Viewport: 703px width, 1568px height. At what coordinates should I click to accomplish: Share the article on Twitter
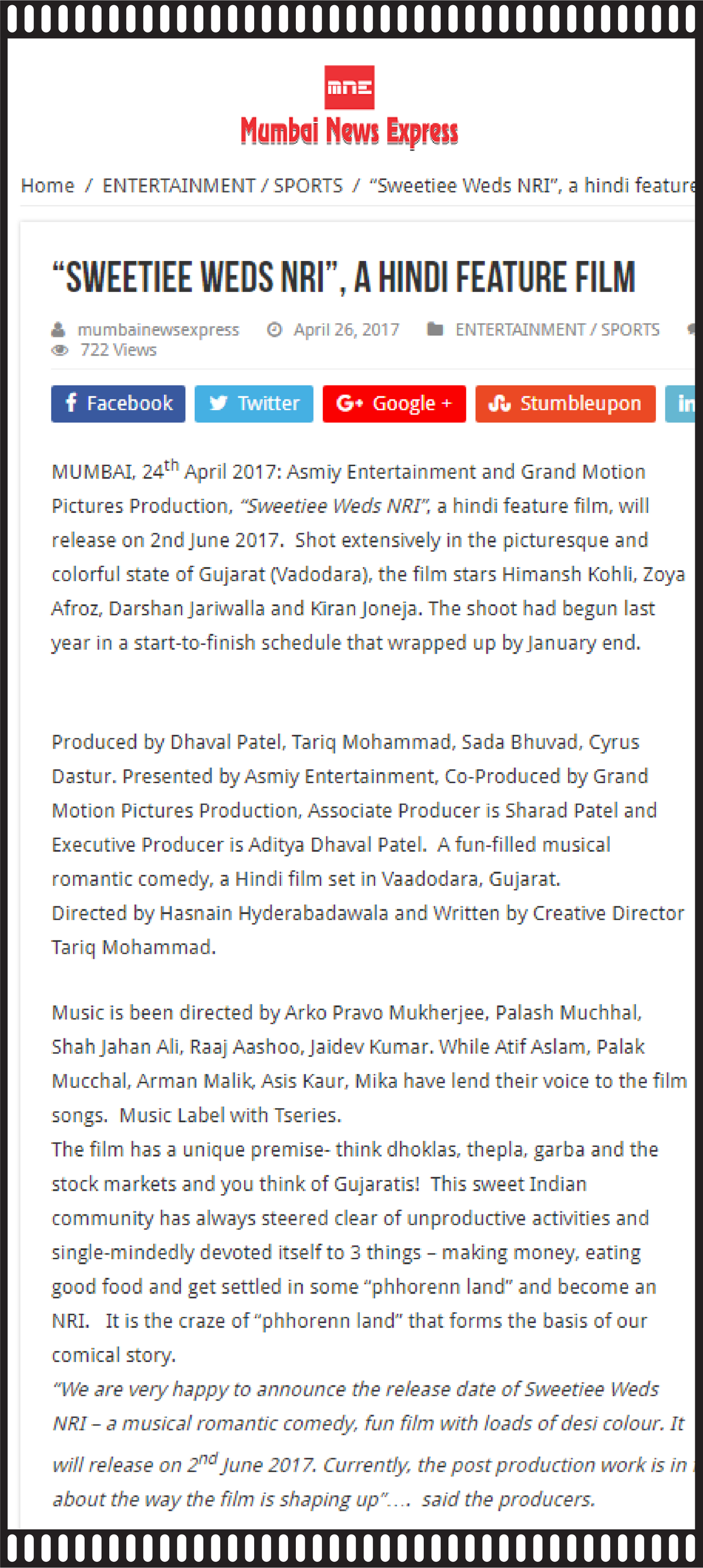pyautogui.click(x=254, y=404)
